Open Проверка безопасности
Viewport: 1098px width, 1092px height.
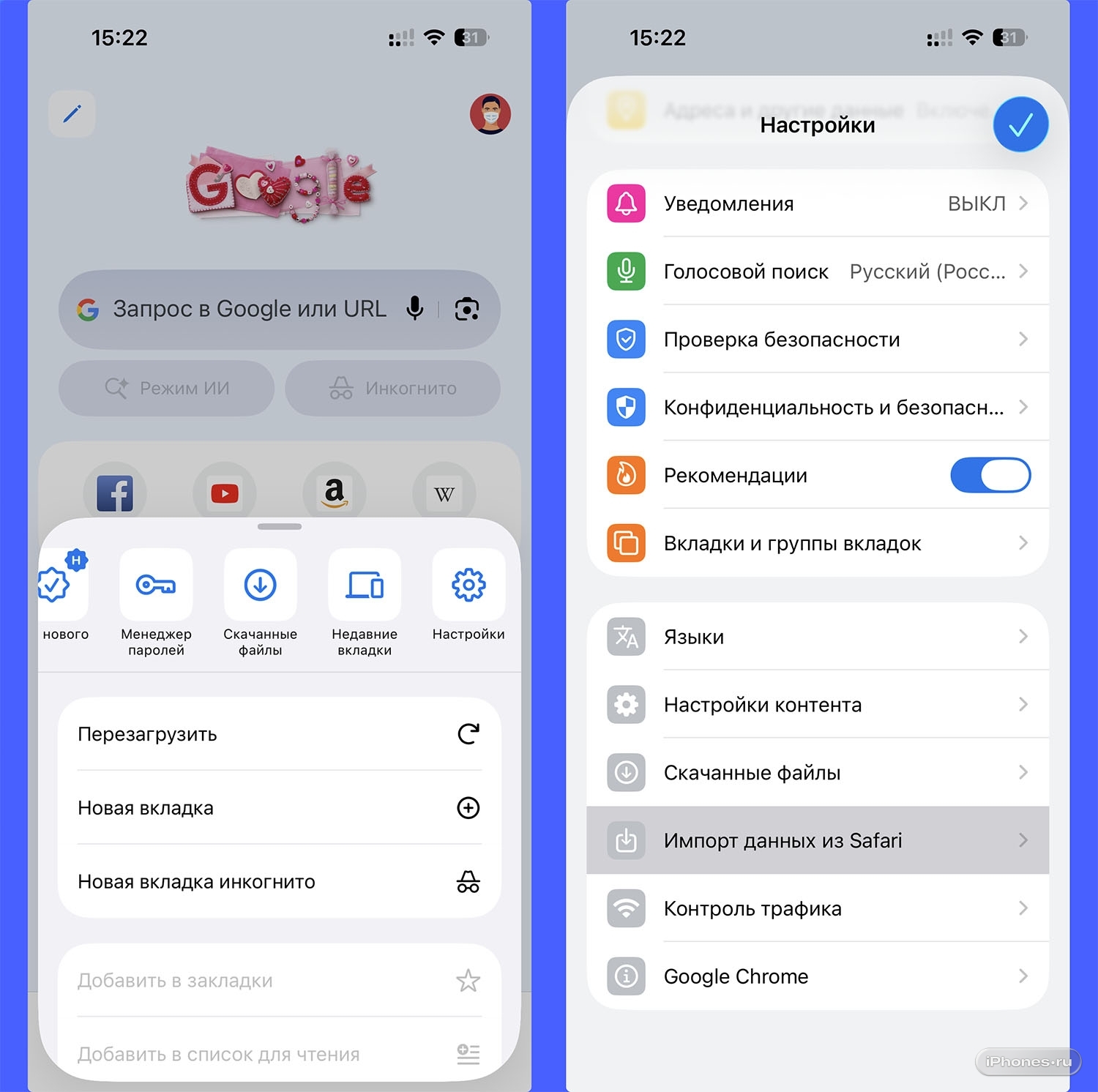tap(817, 340)
